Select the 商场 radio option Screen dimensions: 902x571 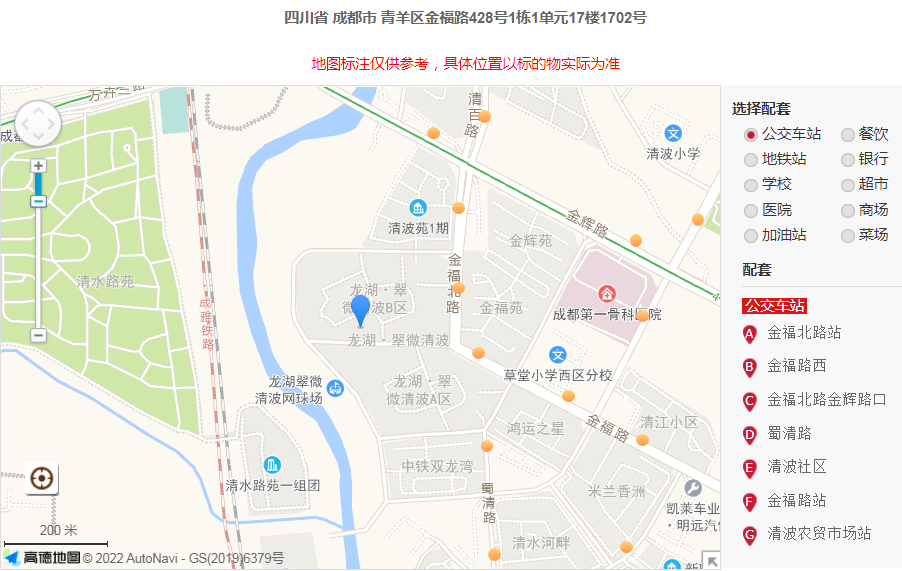click(x=848, y=211)
